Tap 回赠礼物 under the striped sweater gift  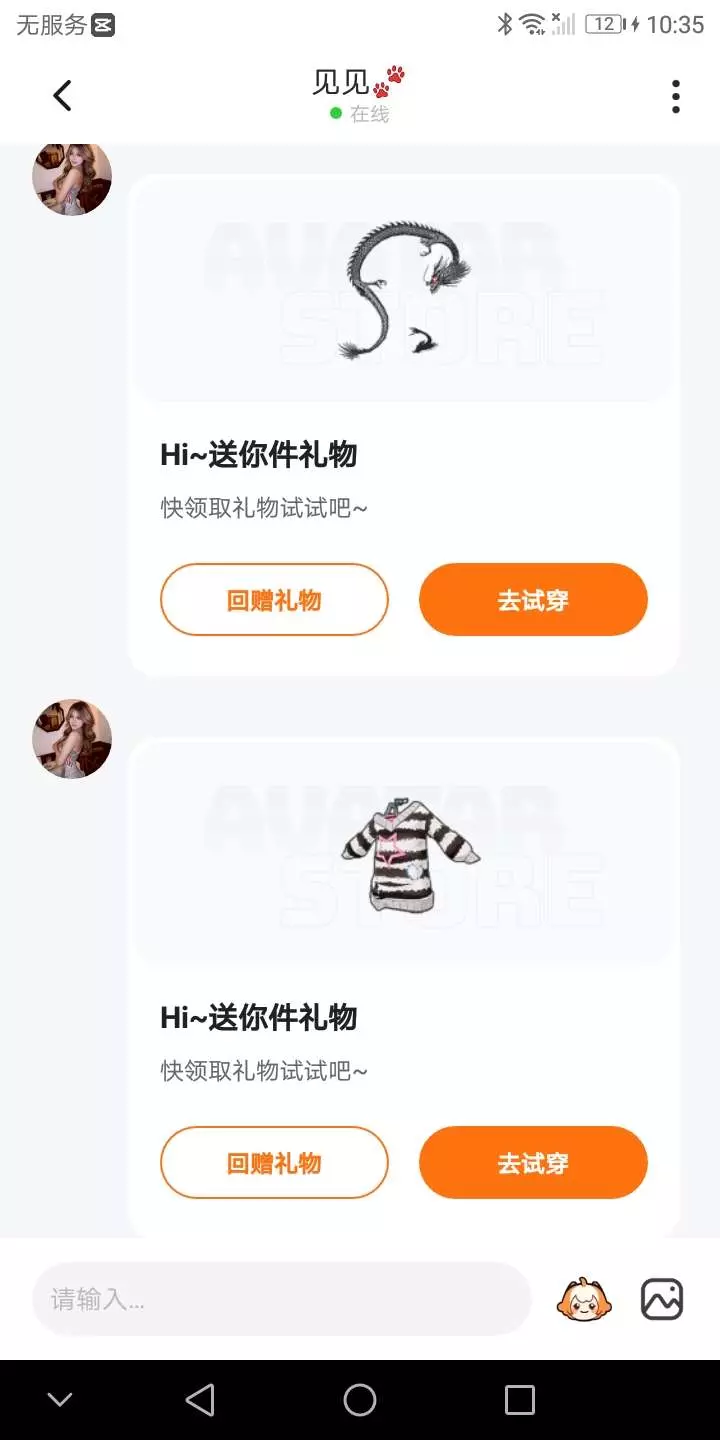(274, 1163)
